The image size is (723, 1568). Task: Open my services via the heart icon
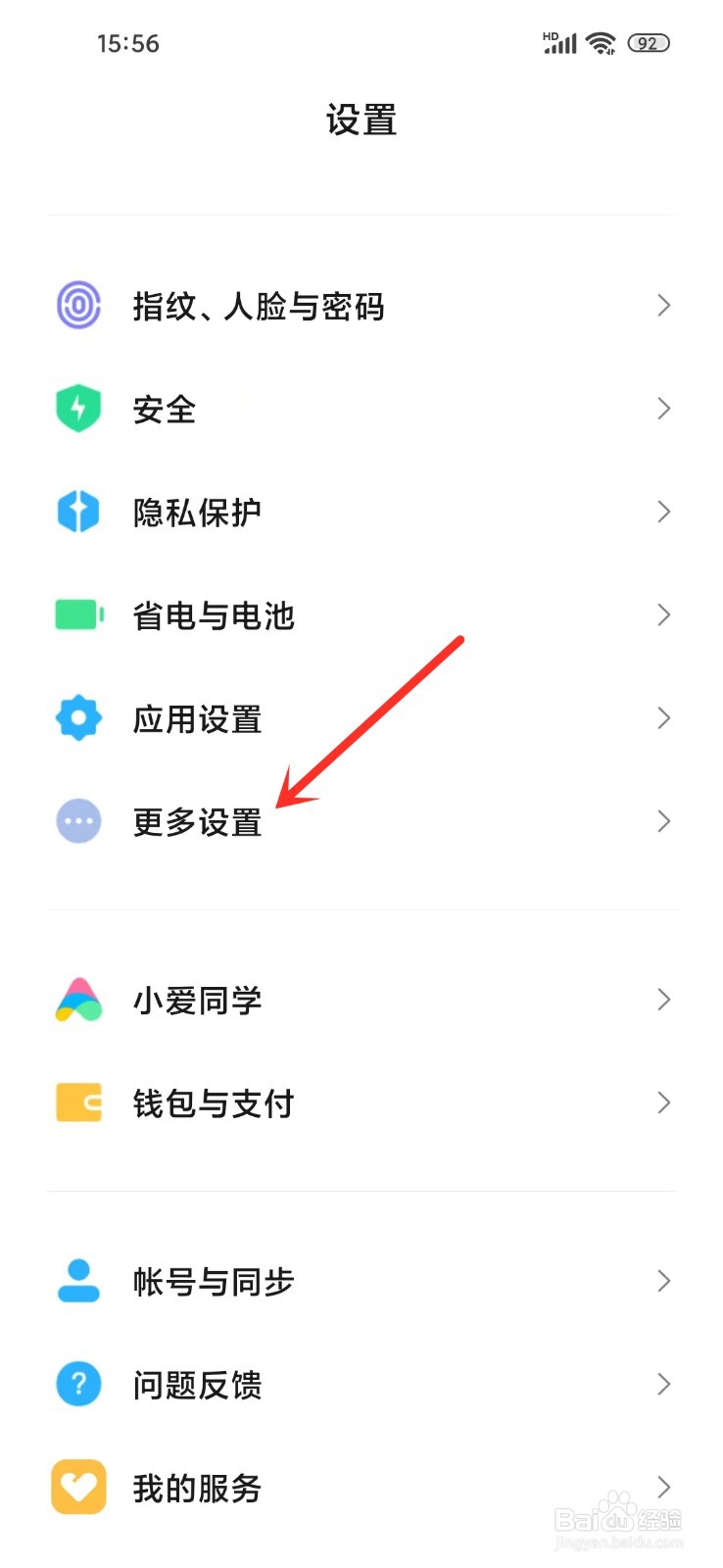pyautogui.click(x=77, y=1488)
